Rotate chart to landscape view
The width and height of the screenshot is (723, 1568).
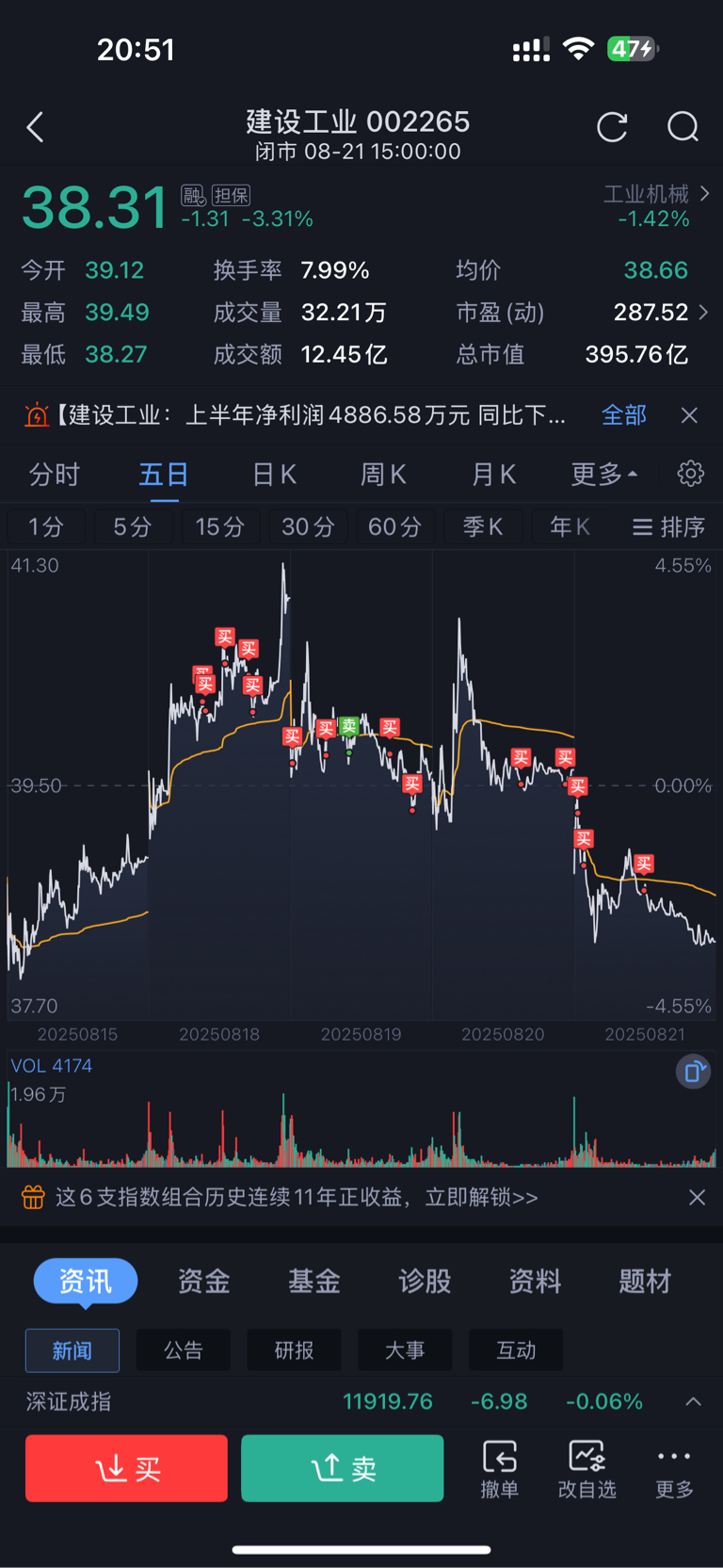[x=693, y=1072]
